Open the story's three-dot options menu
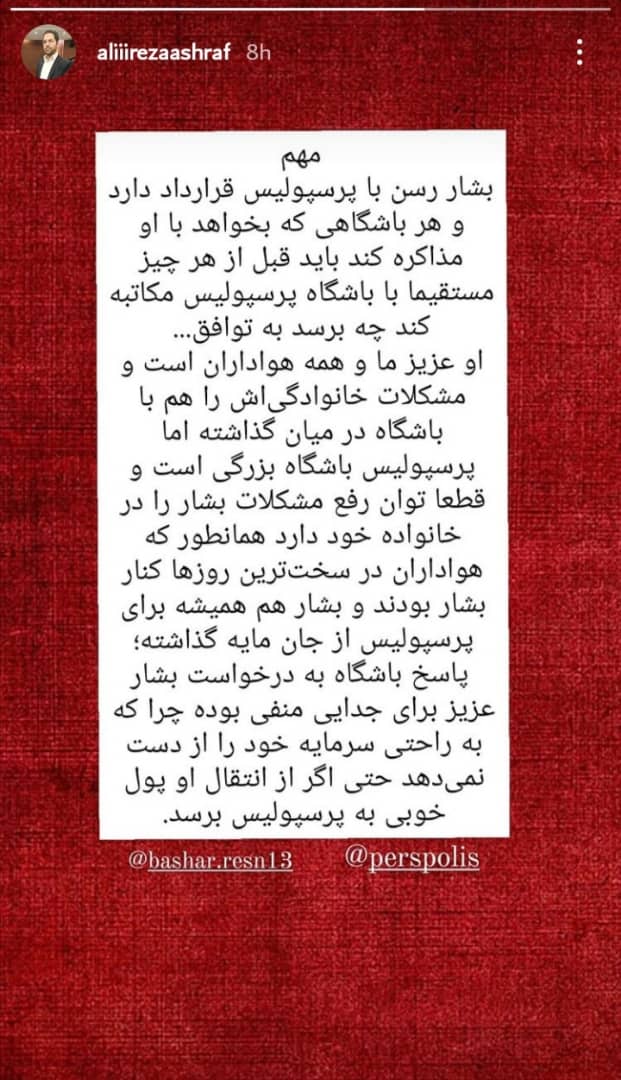The image size is (621, 1080). click(580, 52)
